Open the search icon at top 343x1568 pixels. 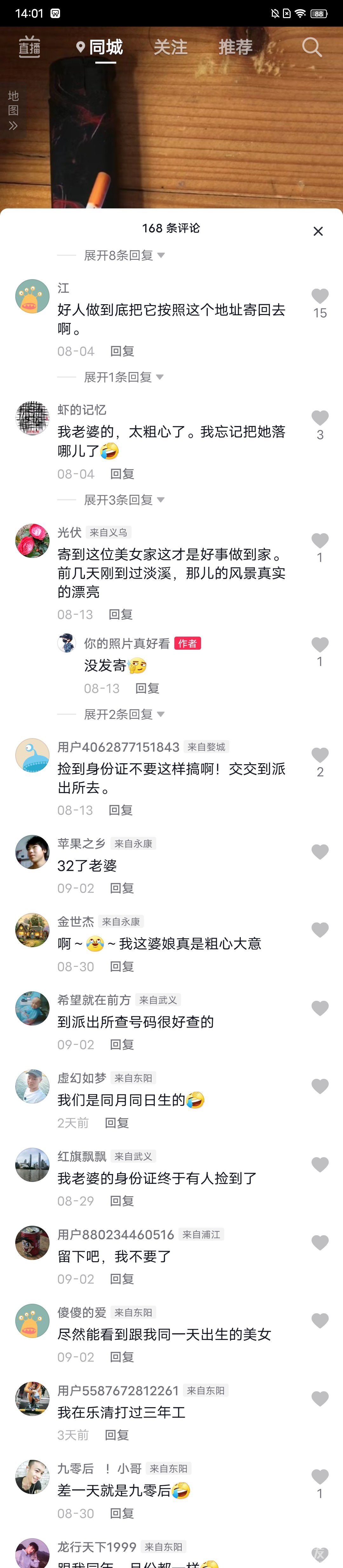pyautogui.click(x=312, y=47)
